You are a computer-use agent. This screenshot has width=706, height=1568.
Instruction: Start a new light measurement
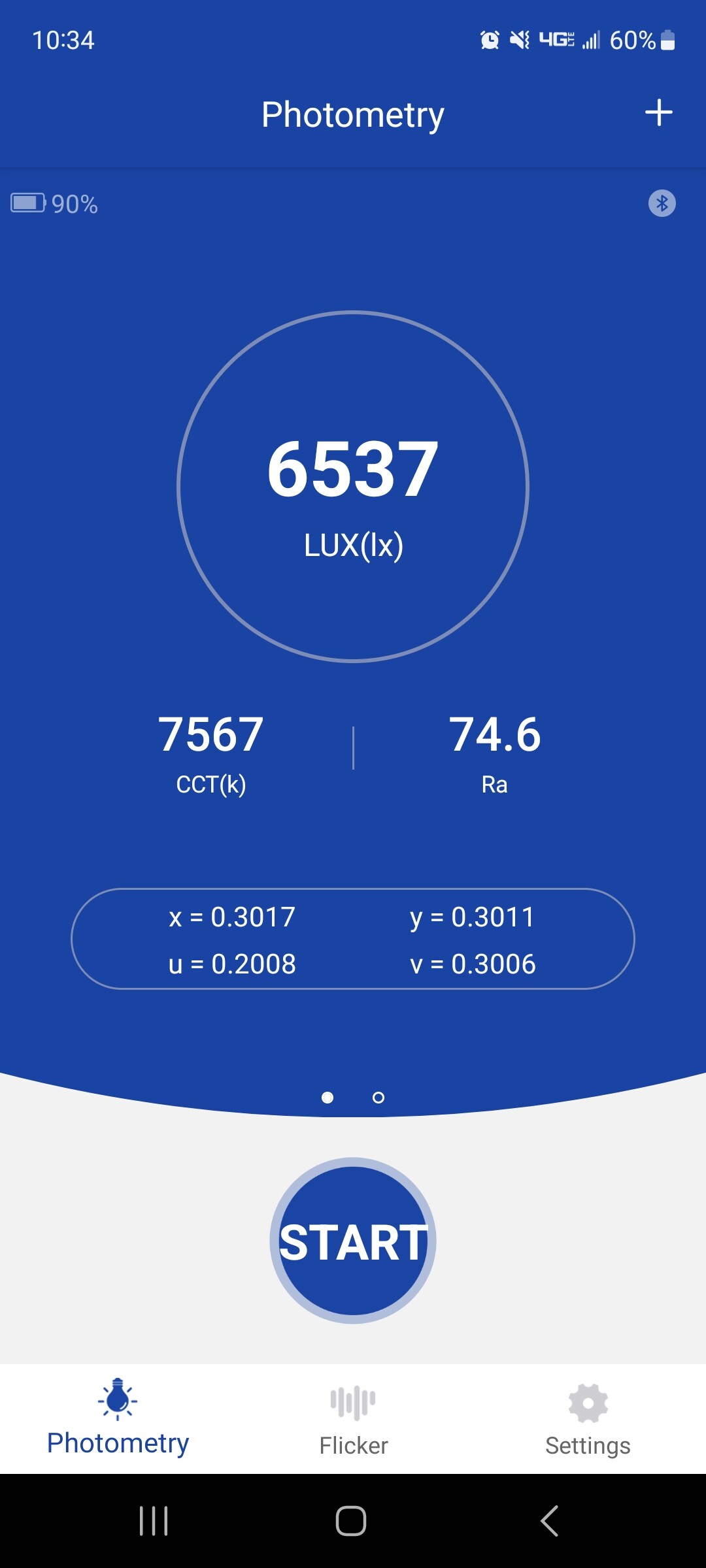pyautogui.click(x=353, y=1241)
